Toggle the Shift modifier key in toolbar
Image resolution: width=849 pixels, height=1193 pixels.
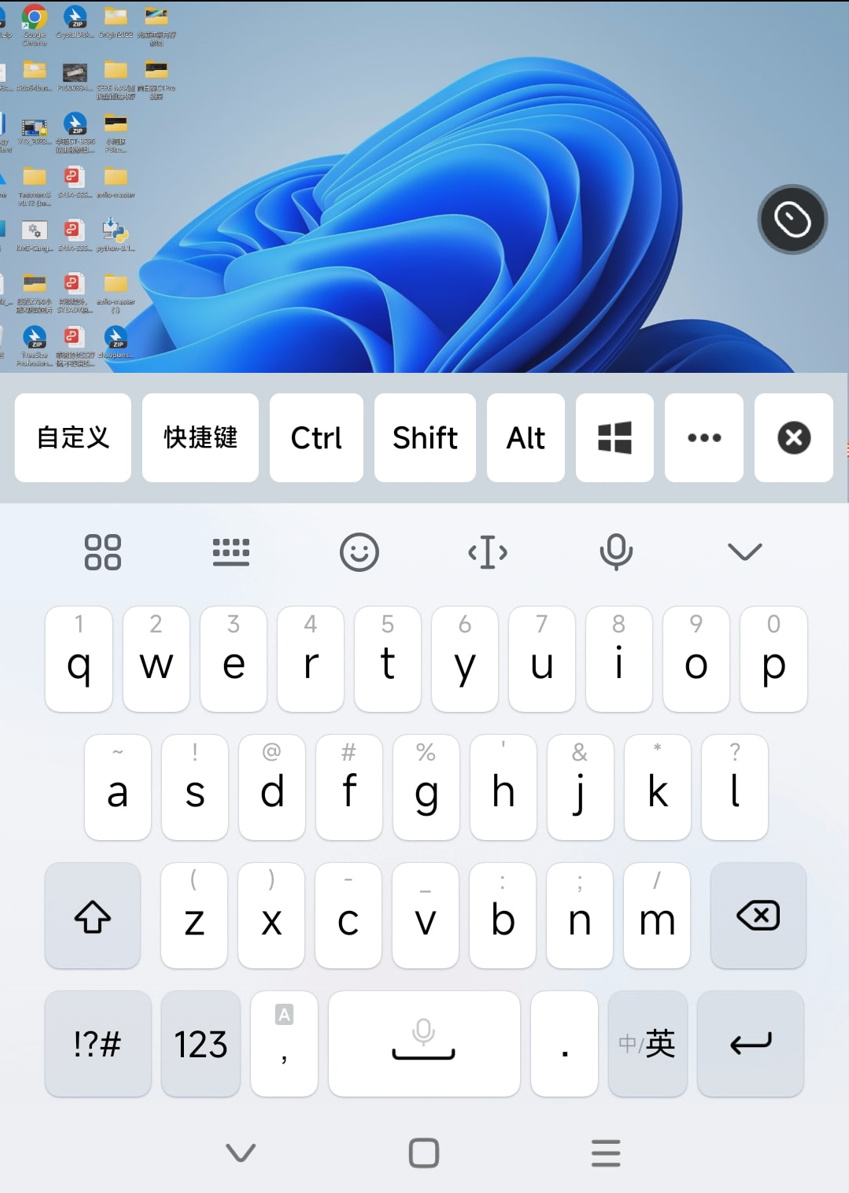(x=425, y=438)
